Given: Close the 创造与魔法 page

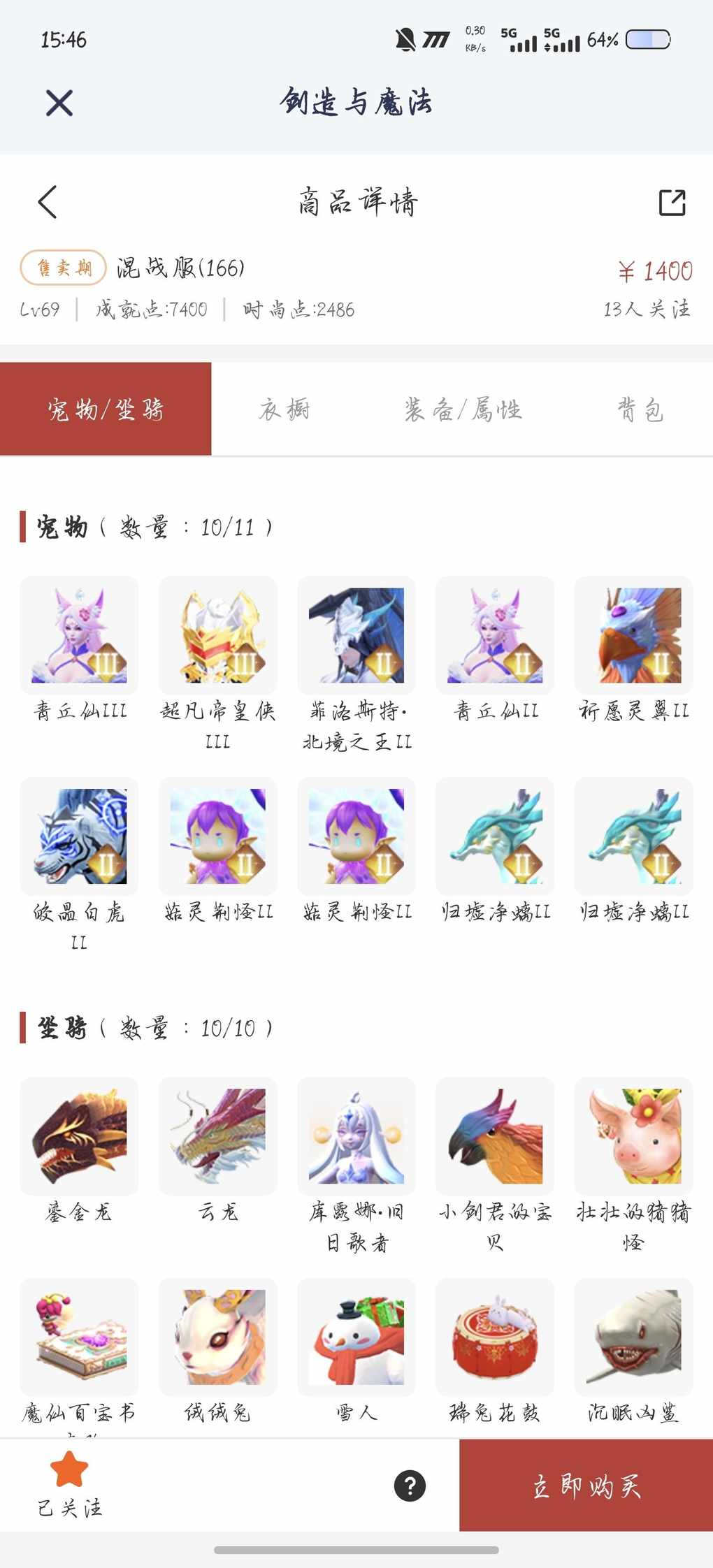Looking at the screenshot, I should click(59, 103).
